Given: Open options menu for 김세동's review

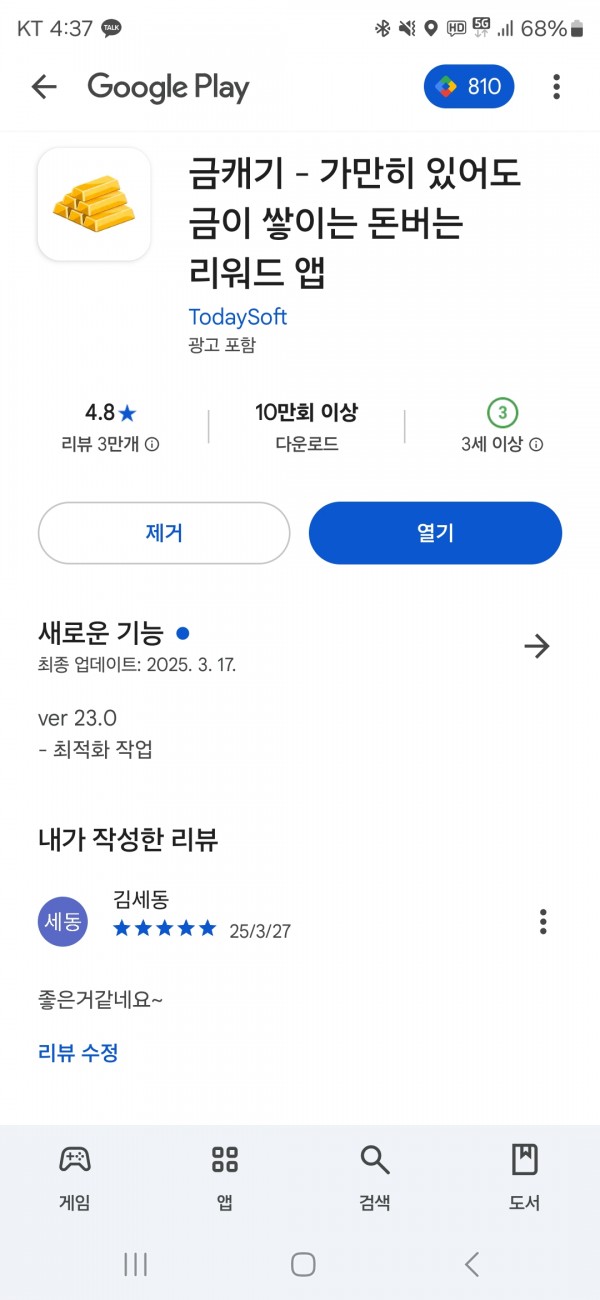Looking at the screenshot, I should coord(543,921).
